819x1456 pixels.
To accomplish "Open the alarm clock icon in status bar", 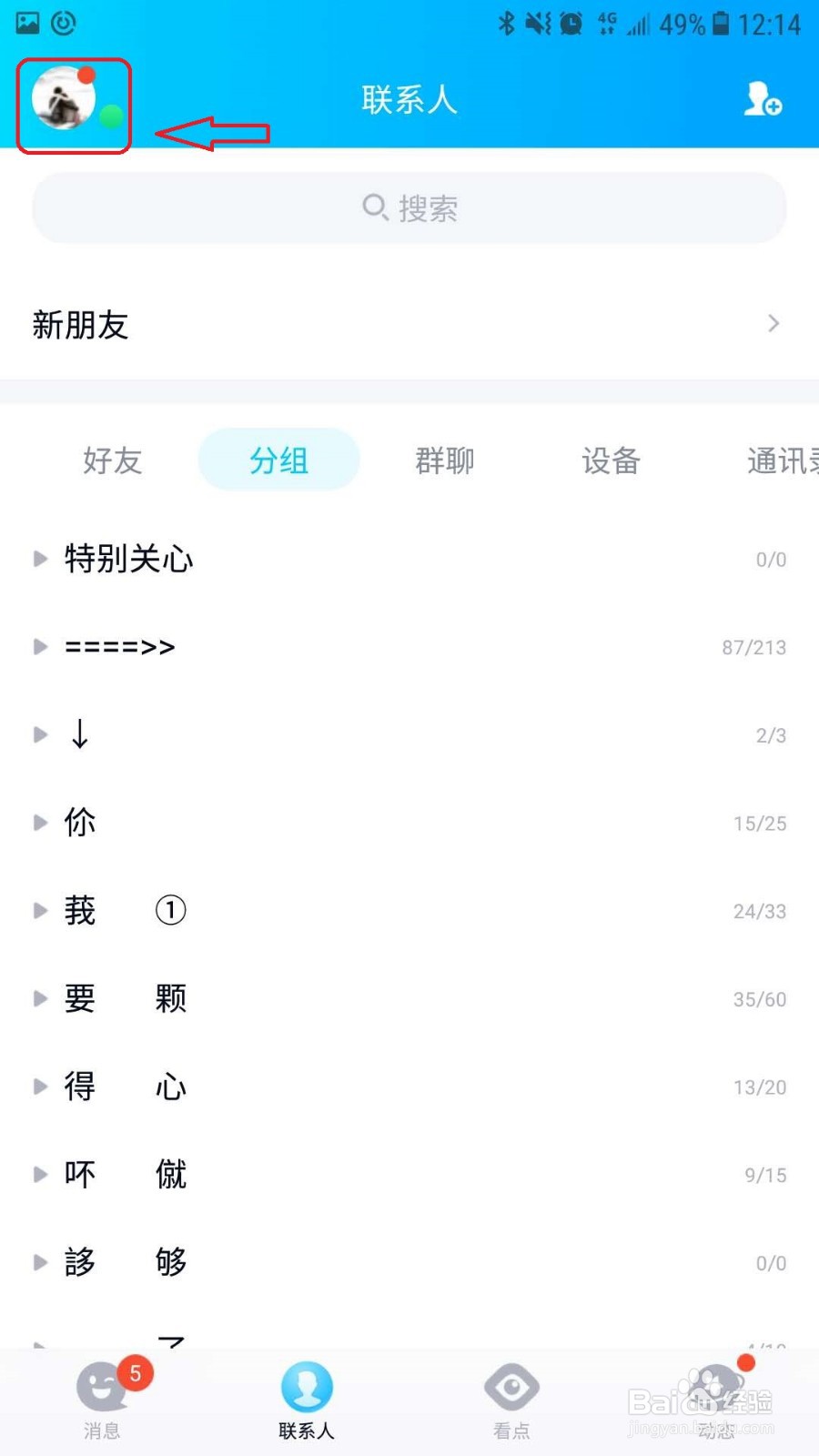I will [571, 25].
